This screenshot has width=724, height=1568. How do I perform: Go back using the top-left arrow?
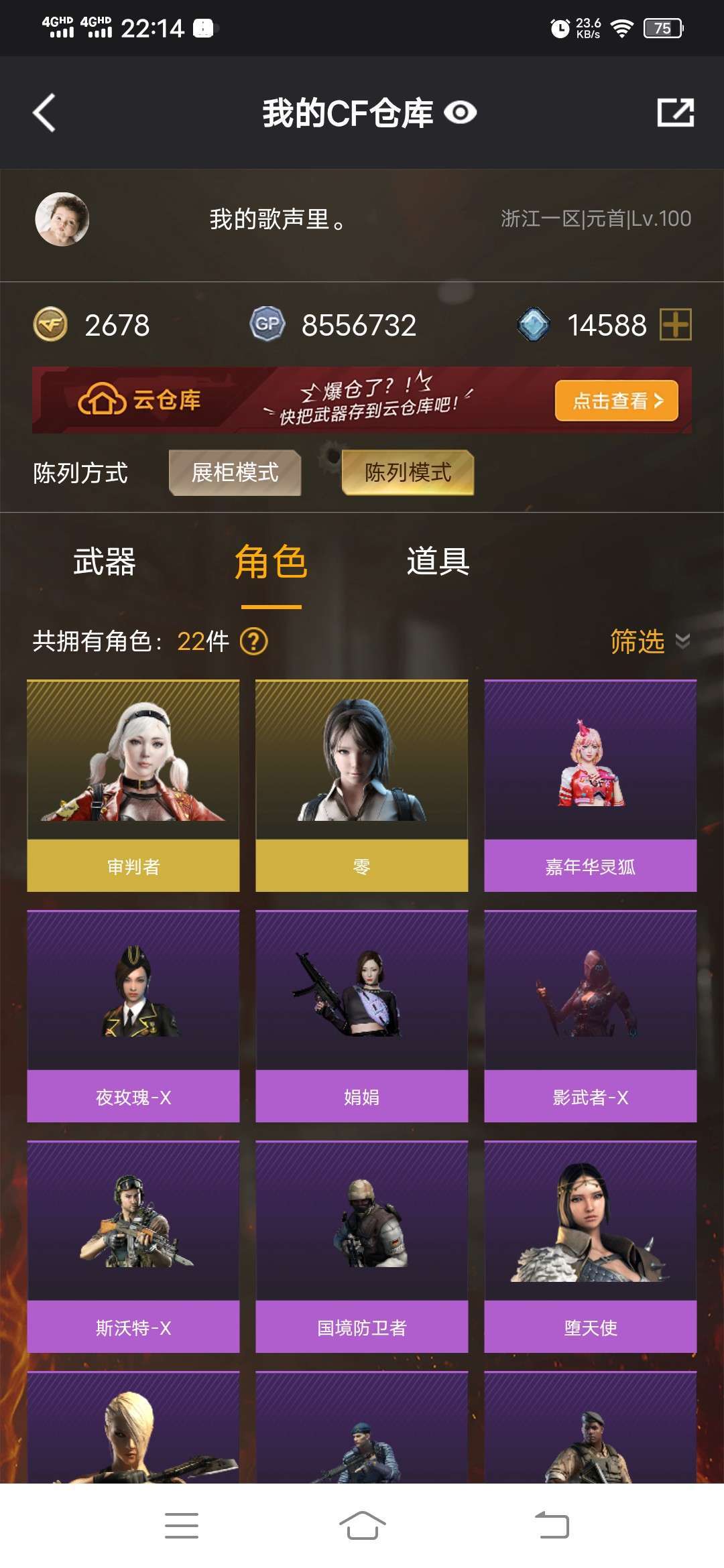tap(44, 113)
